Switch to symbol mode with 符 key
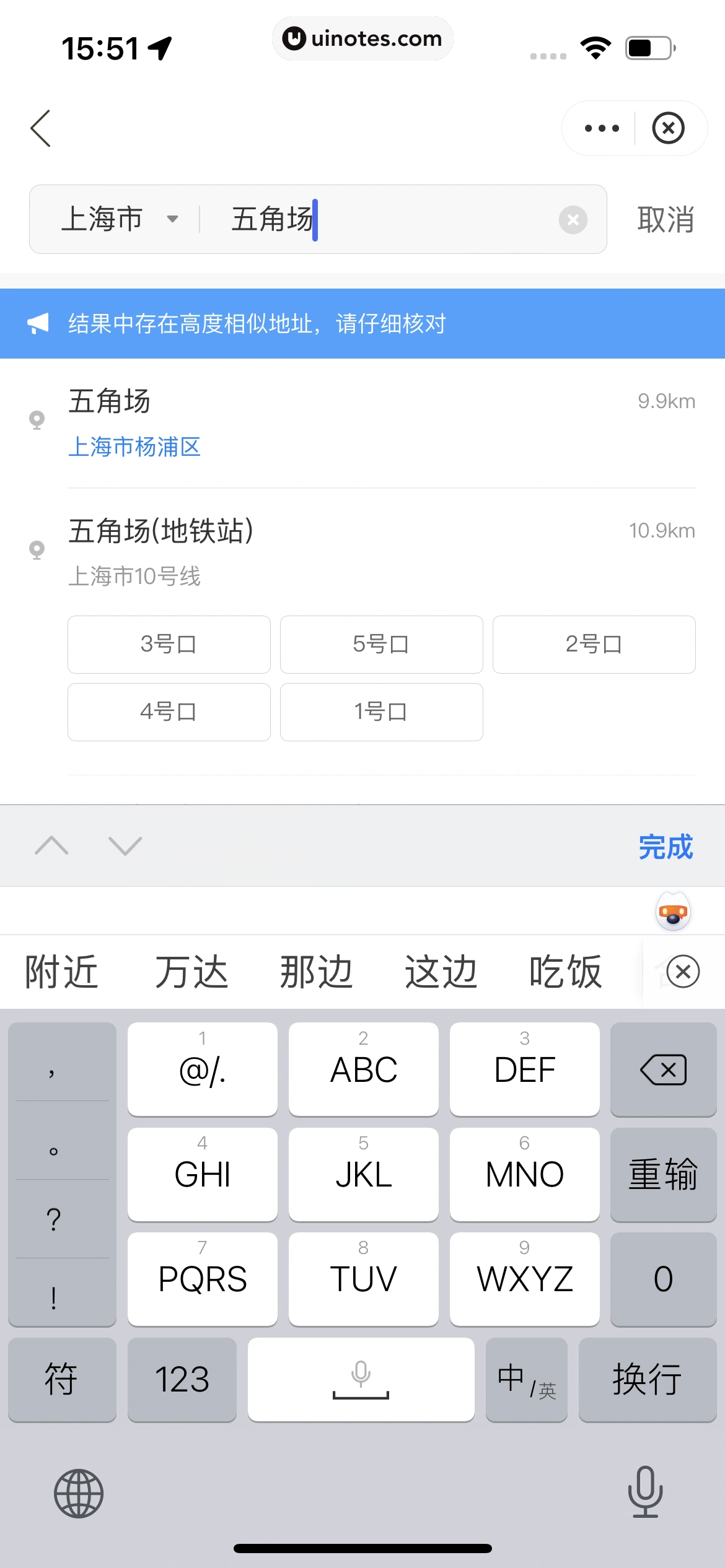This screenshot has height=1568, width=725. [x=62, y=1379]
